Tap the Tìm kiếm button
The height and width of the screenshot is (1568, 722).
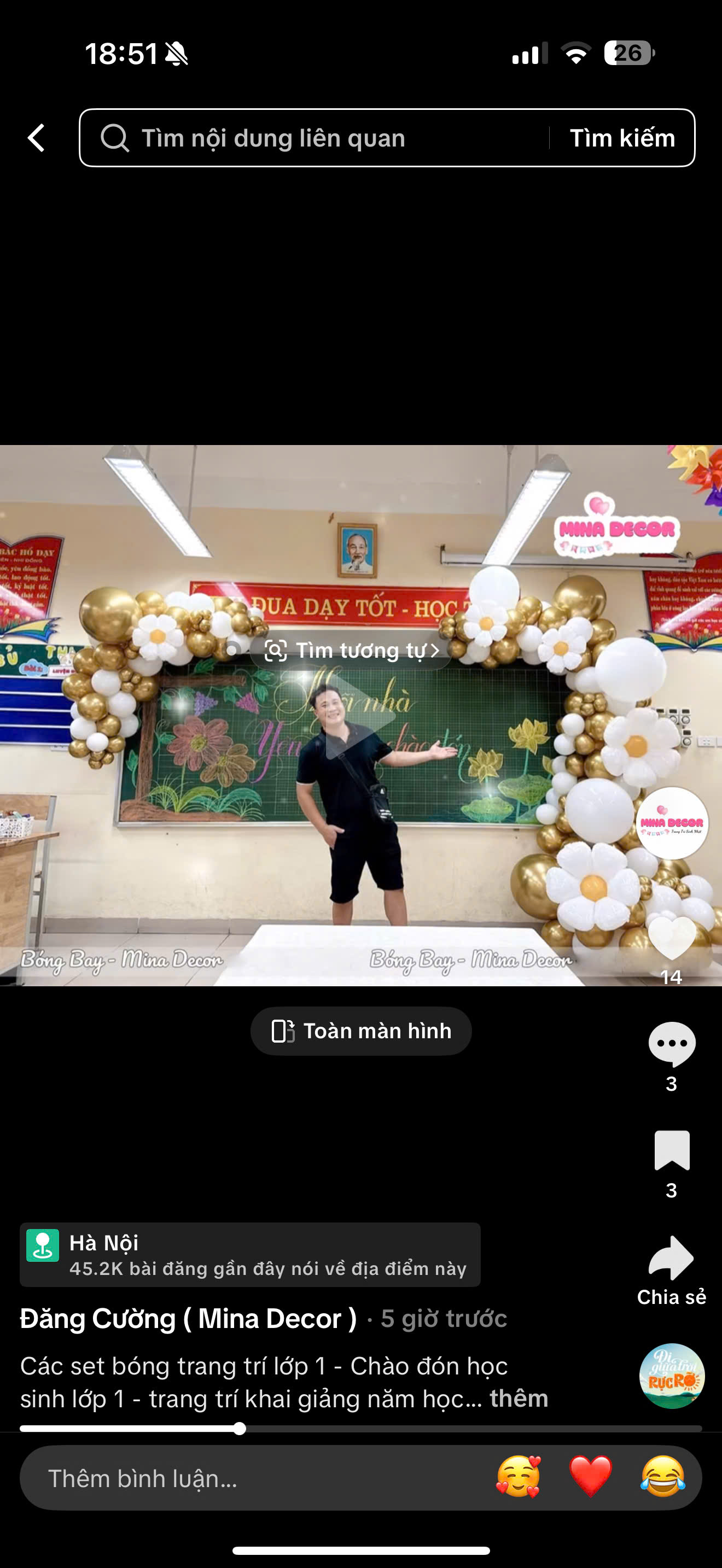pyautogui.click(x=622, y=138)
